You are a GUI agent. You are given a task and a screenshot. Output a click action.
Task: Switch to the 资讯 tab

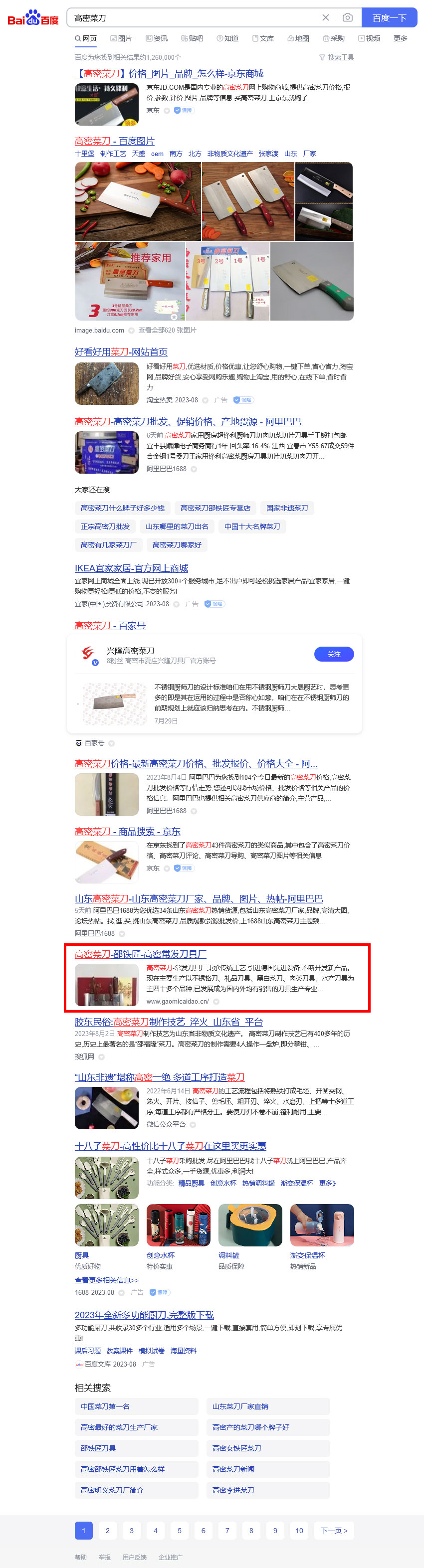pos(157,38)
